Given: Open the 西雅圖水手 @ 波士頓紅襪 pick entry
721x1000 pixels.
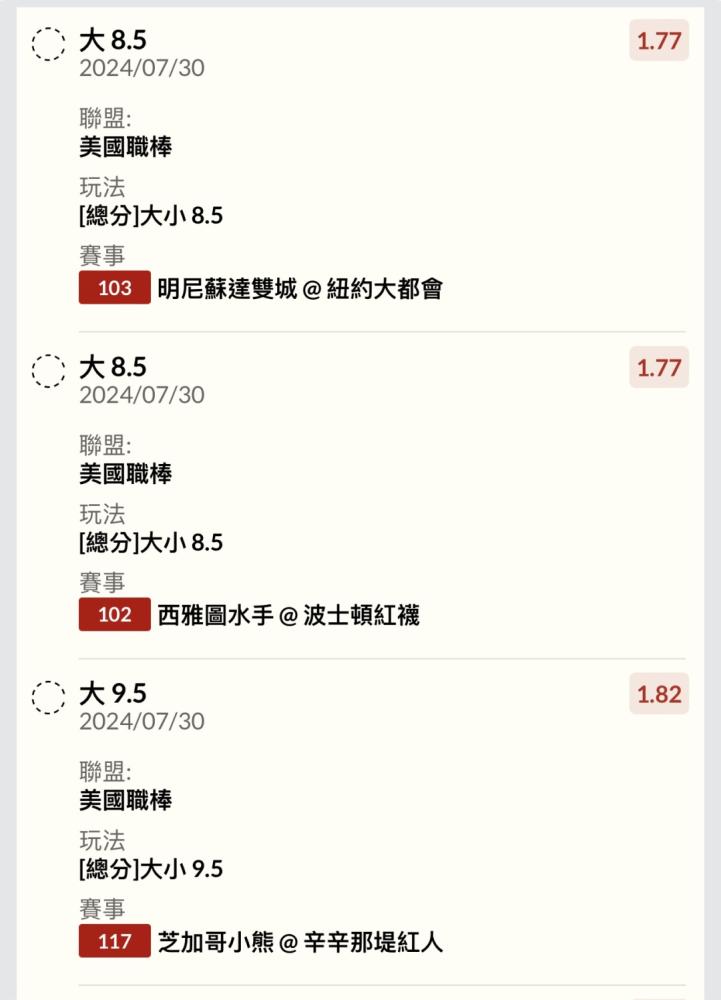Looking at the screenshot, I should [360, 496].
